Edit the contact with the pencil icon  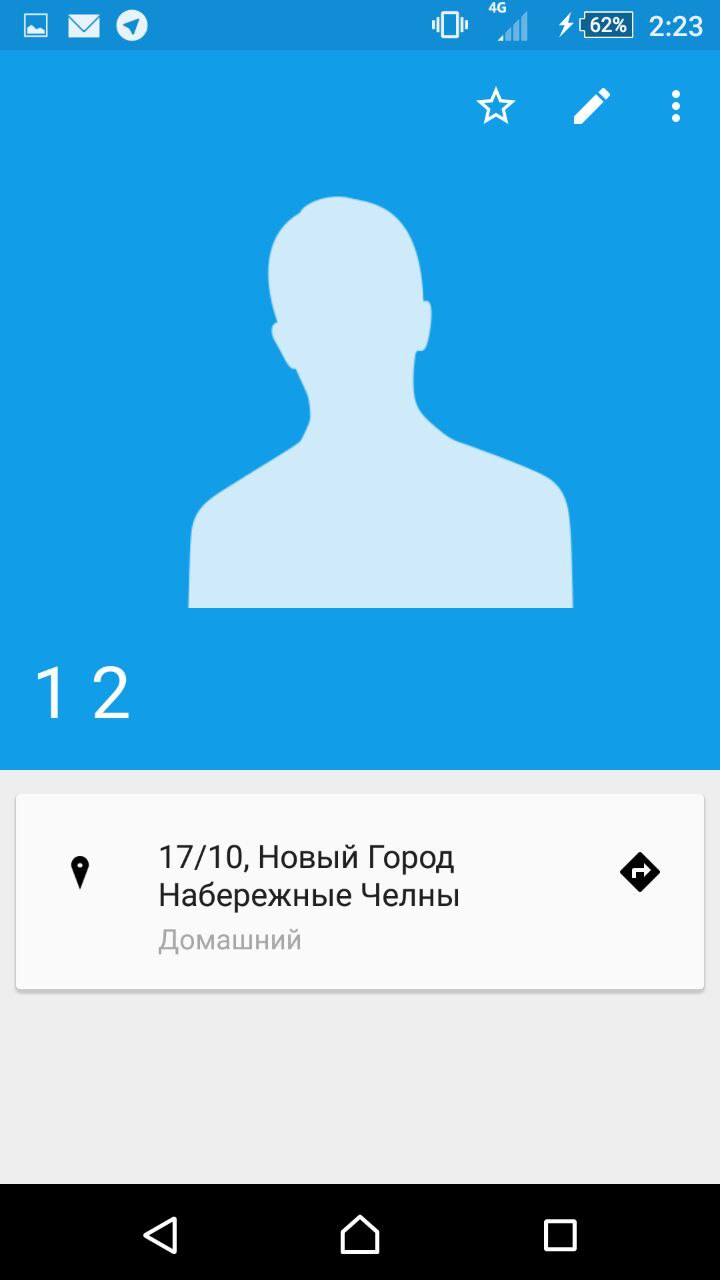(x=591, y=106)
